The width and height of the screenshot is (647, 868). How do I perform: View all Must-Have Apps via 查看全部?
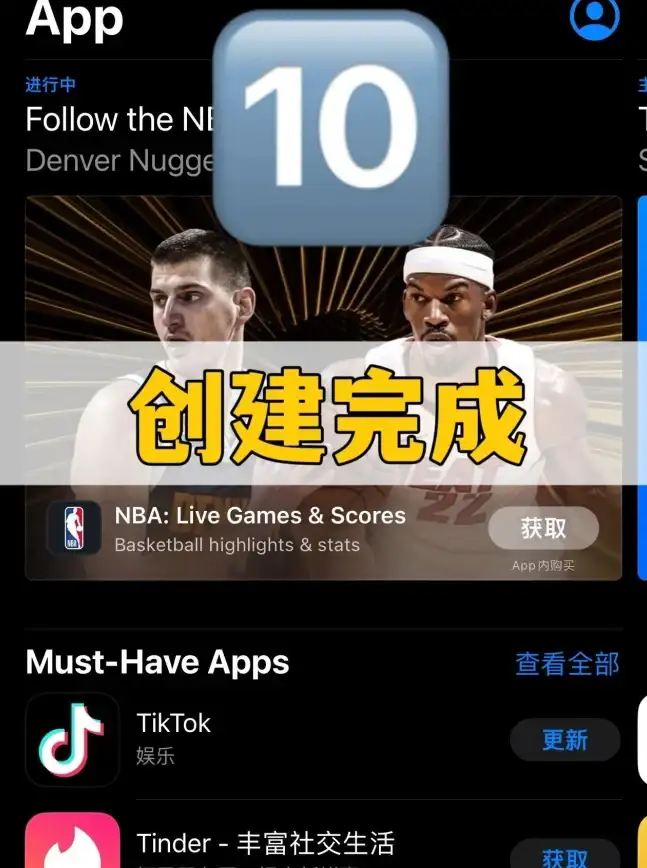[566, 663]
